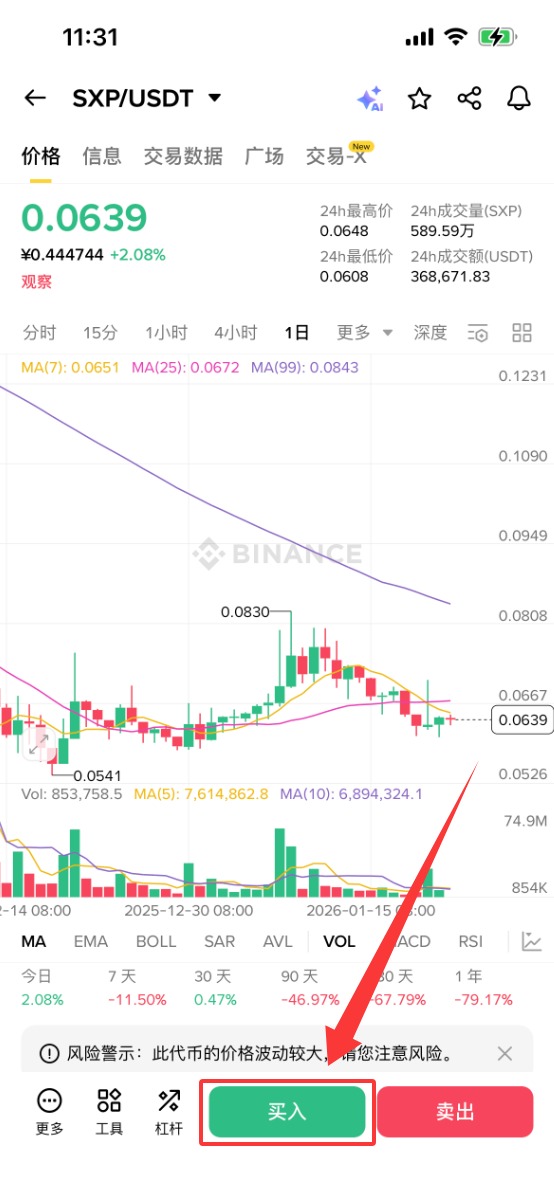This screenshot has width=554, height=1179.
Task: Dismiss the risk warning banner
Action: [x=505, y=1053]
